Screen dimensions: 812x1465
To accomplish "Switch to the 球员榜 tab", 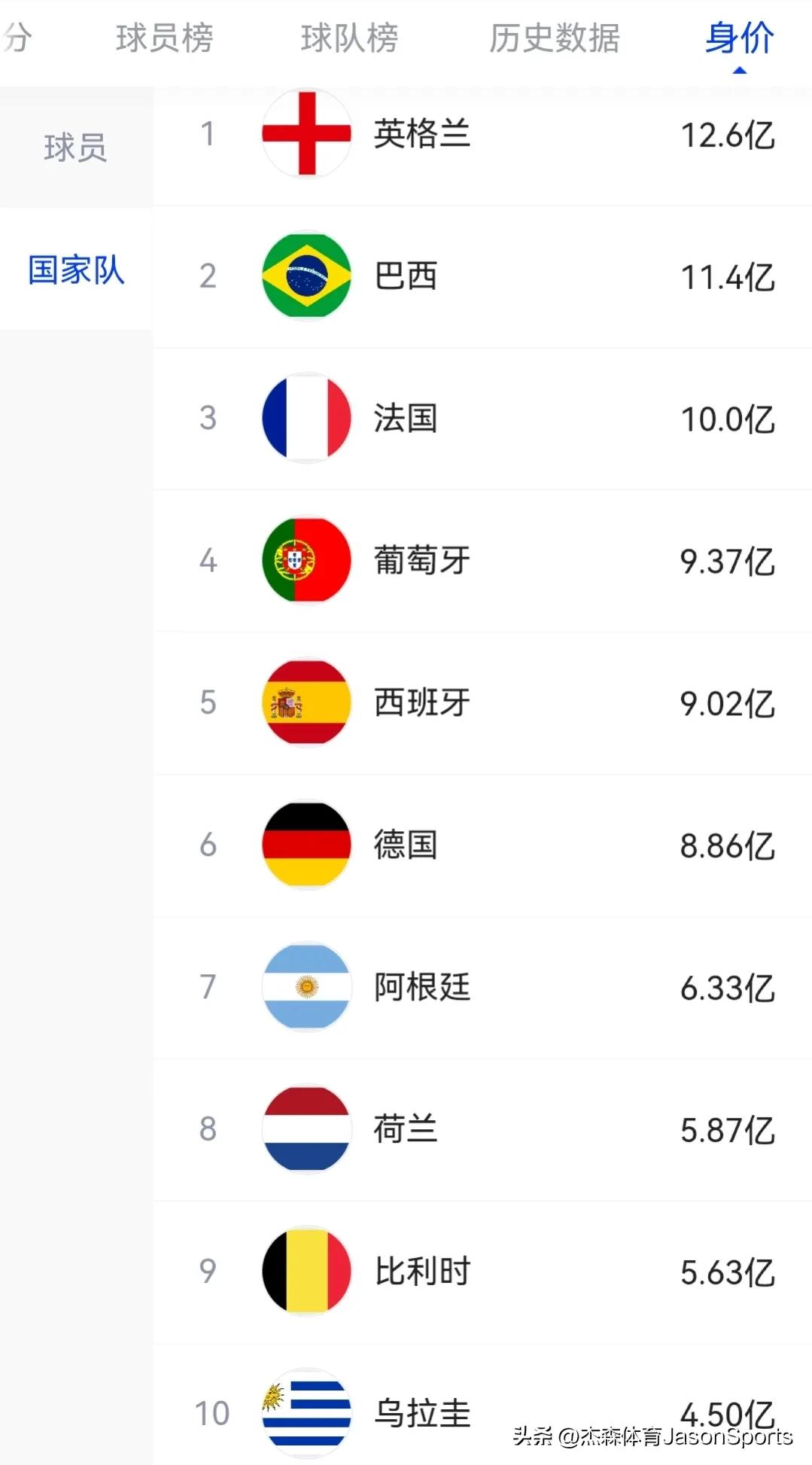I will tap(164, 39).
